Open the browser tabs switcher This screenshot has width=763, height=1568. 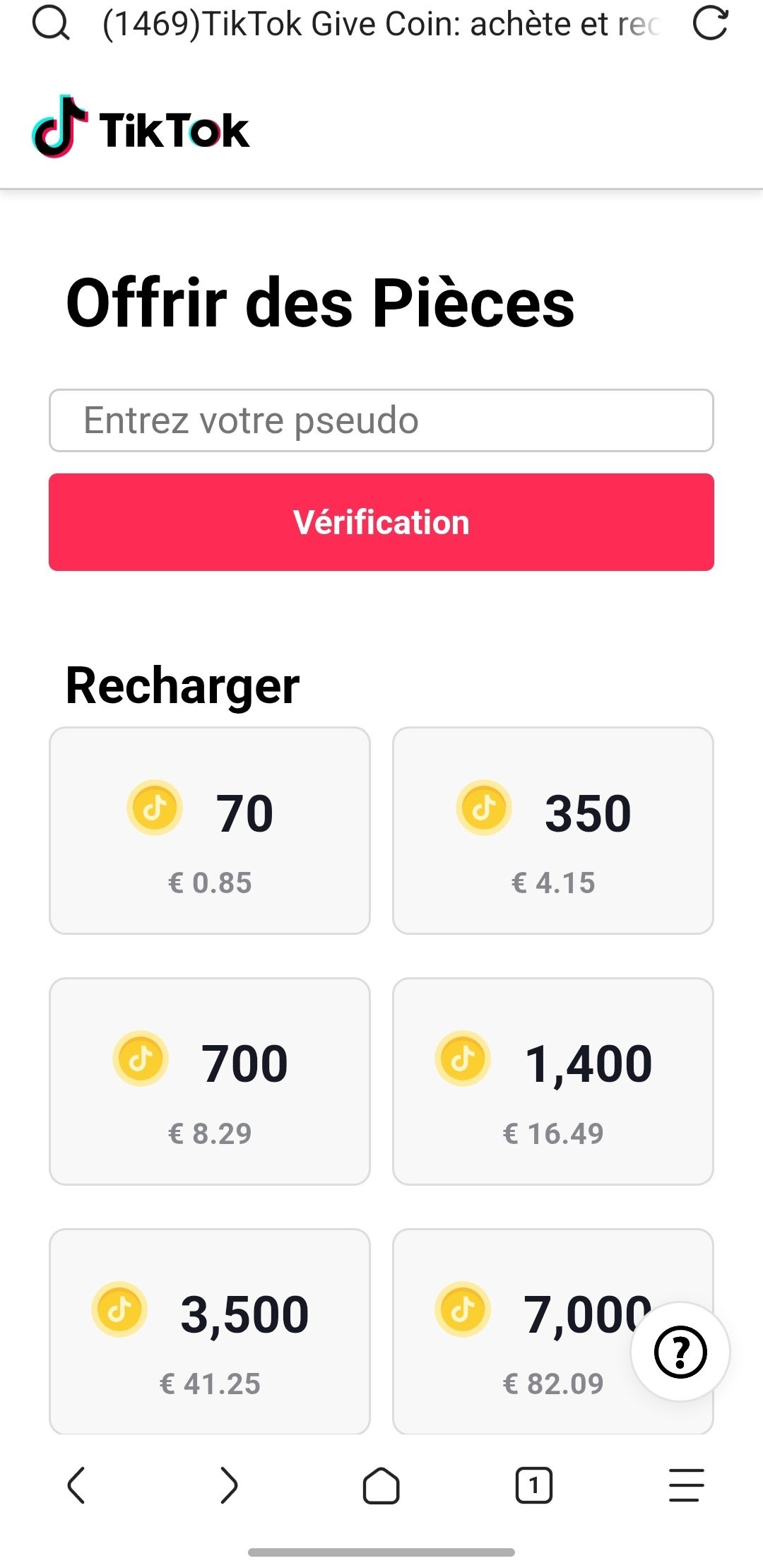(x=534, y=1485)
